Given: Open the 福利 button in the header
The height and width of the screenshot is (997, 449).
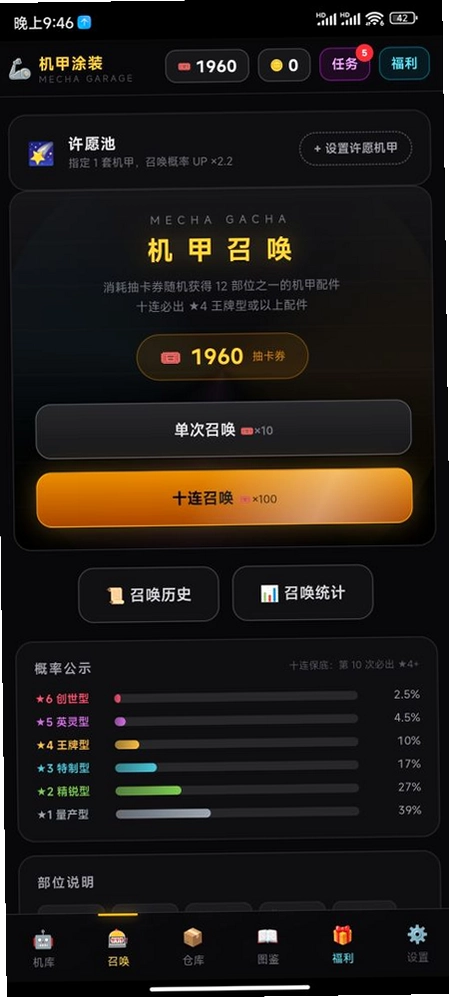Looking at the screenshot, I should [x=404, y=64].
